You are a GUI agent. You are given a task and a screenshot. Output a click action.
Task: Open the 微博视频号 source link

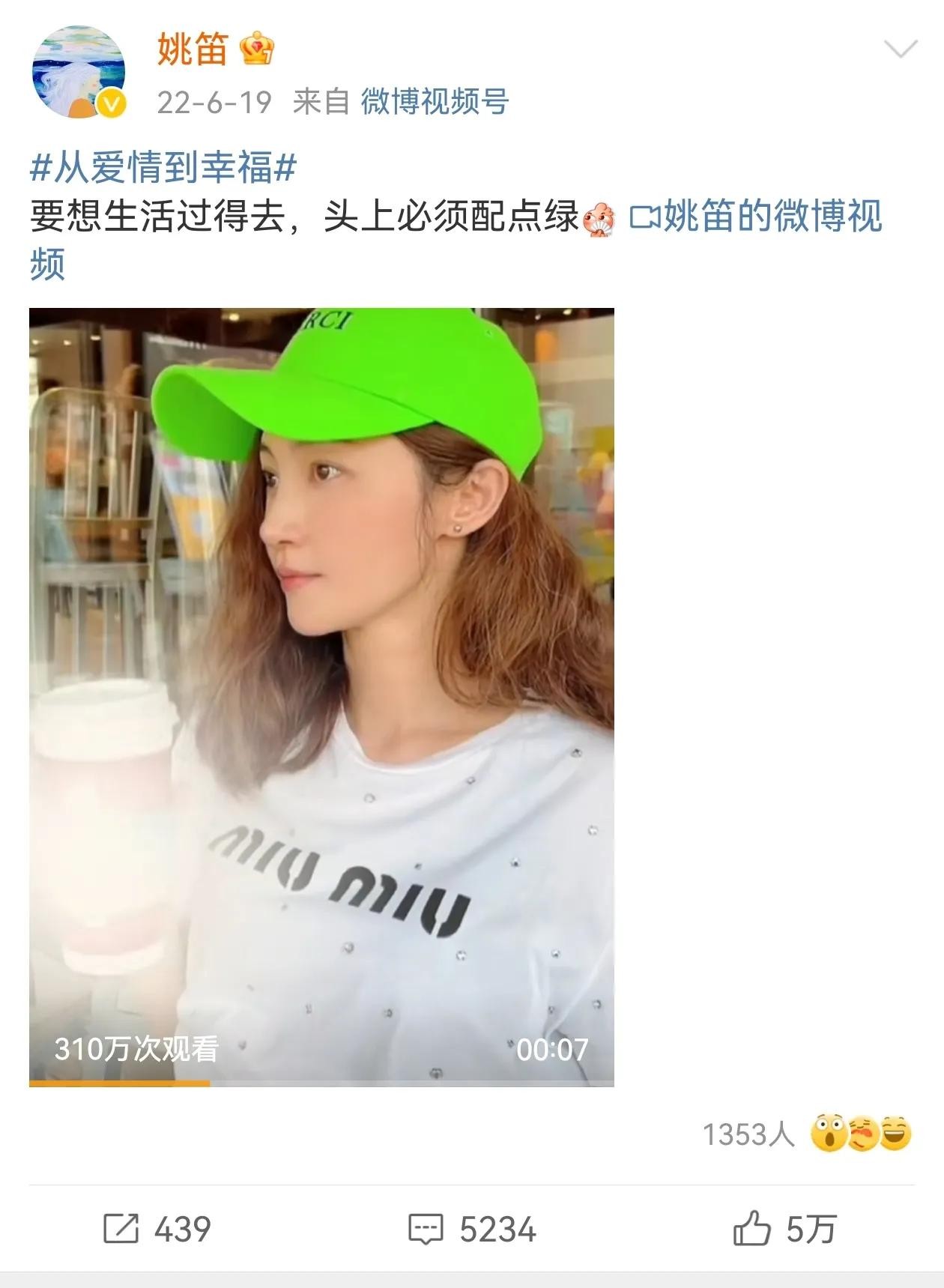point(435,102)
